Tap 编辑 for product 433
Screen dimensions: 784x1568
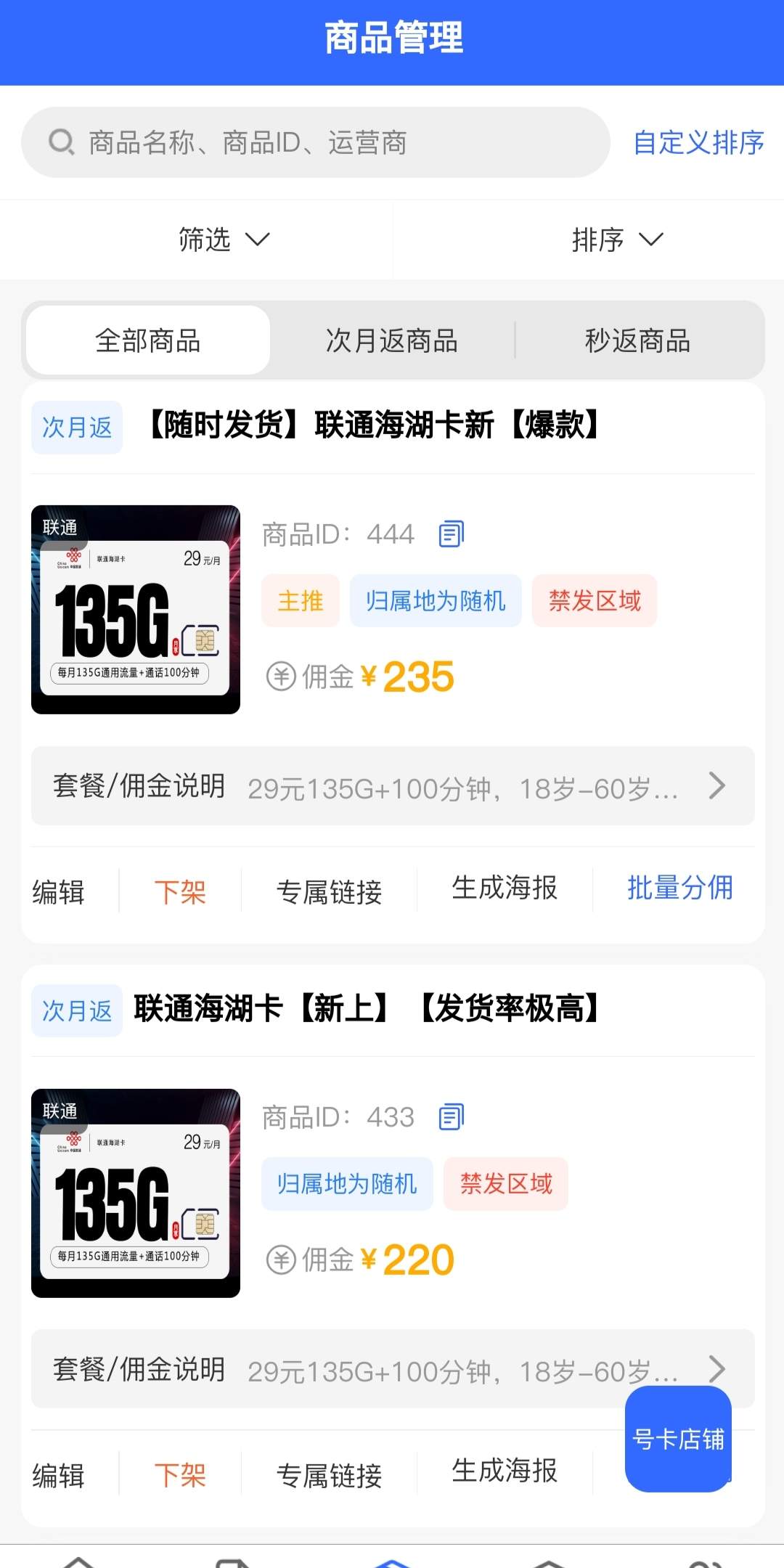[x=59, y=1475]
